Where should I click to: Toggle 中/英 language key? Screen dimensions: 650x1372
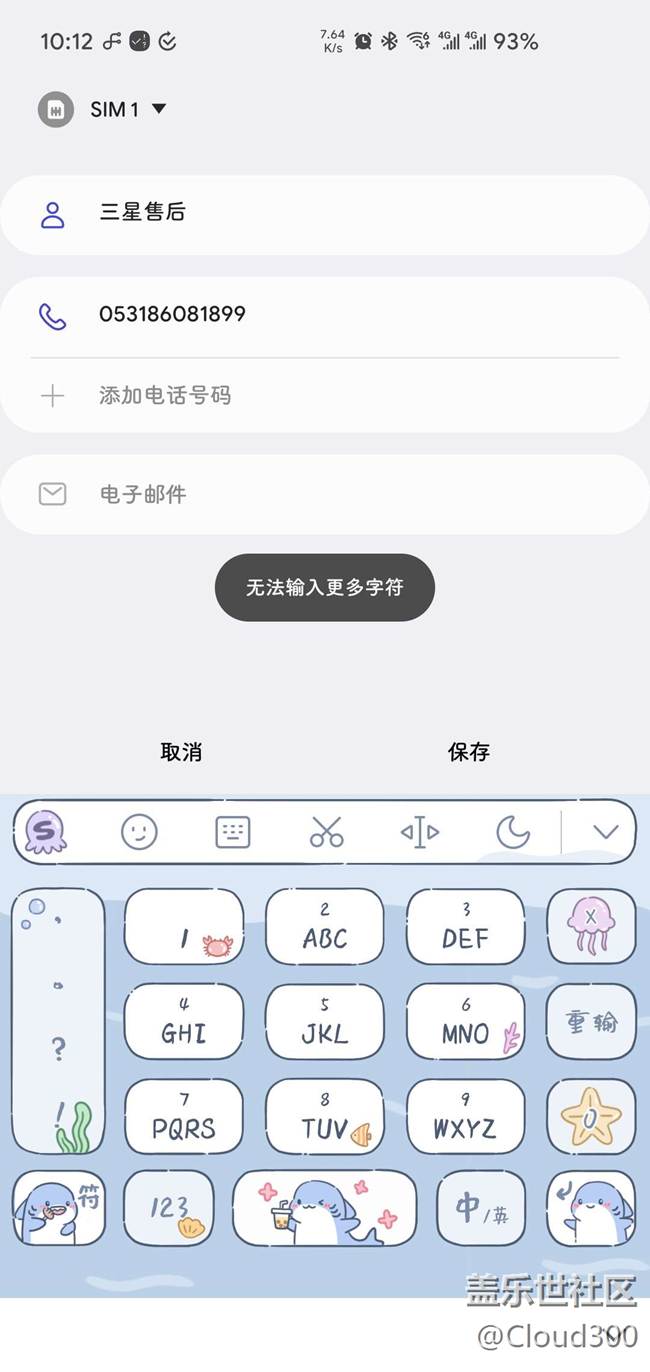point(481,1208)
